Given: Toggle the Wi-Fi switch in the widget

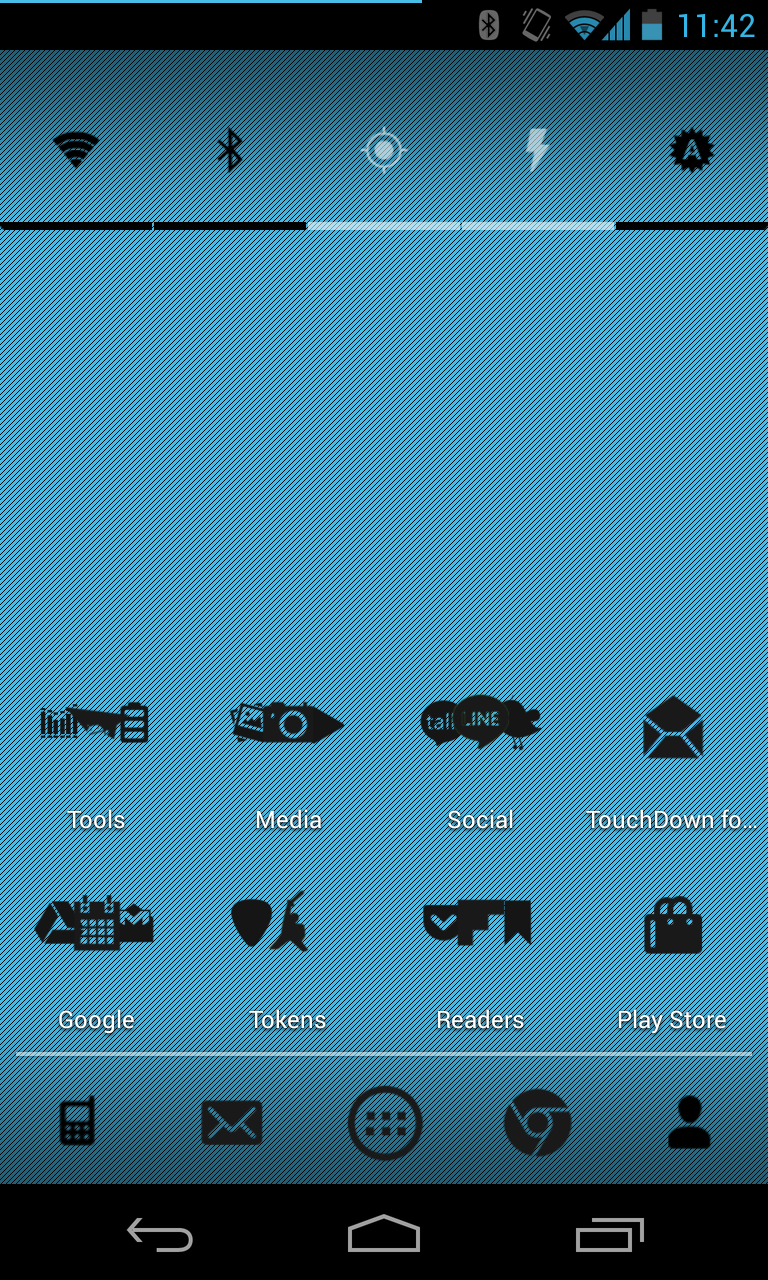Looking at the screenshot, I should coord(76,151).
